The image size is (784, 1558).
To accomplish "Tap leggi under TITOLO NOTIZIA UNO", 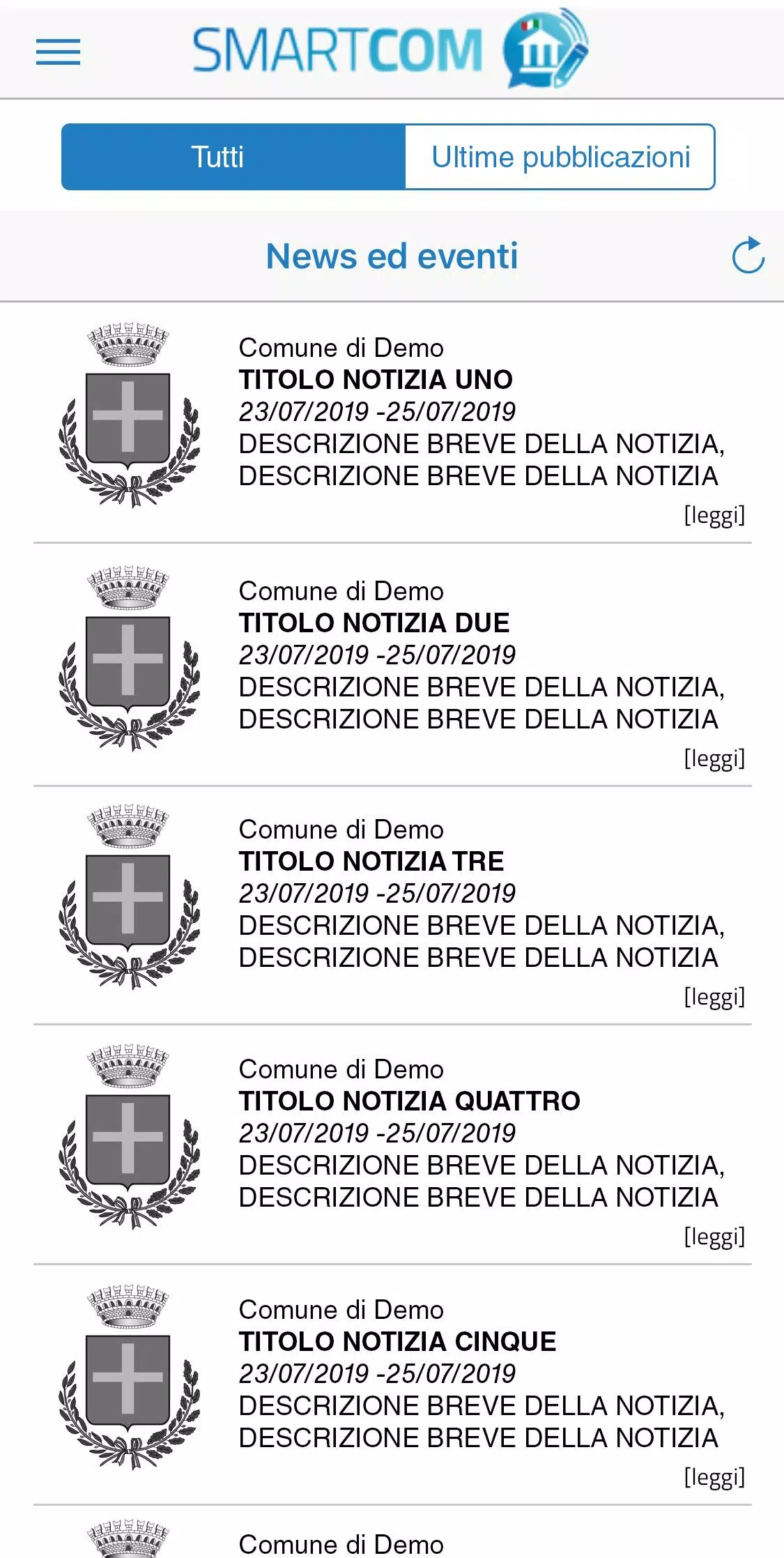I will pos(714,516).
